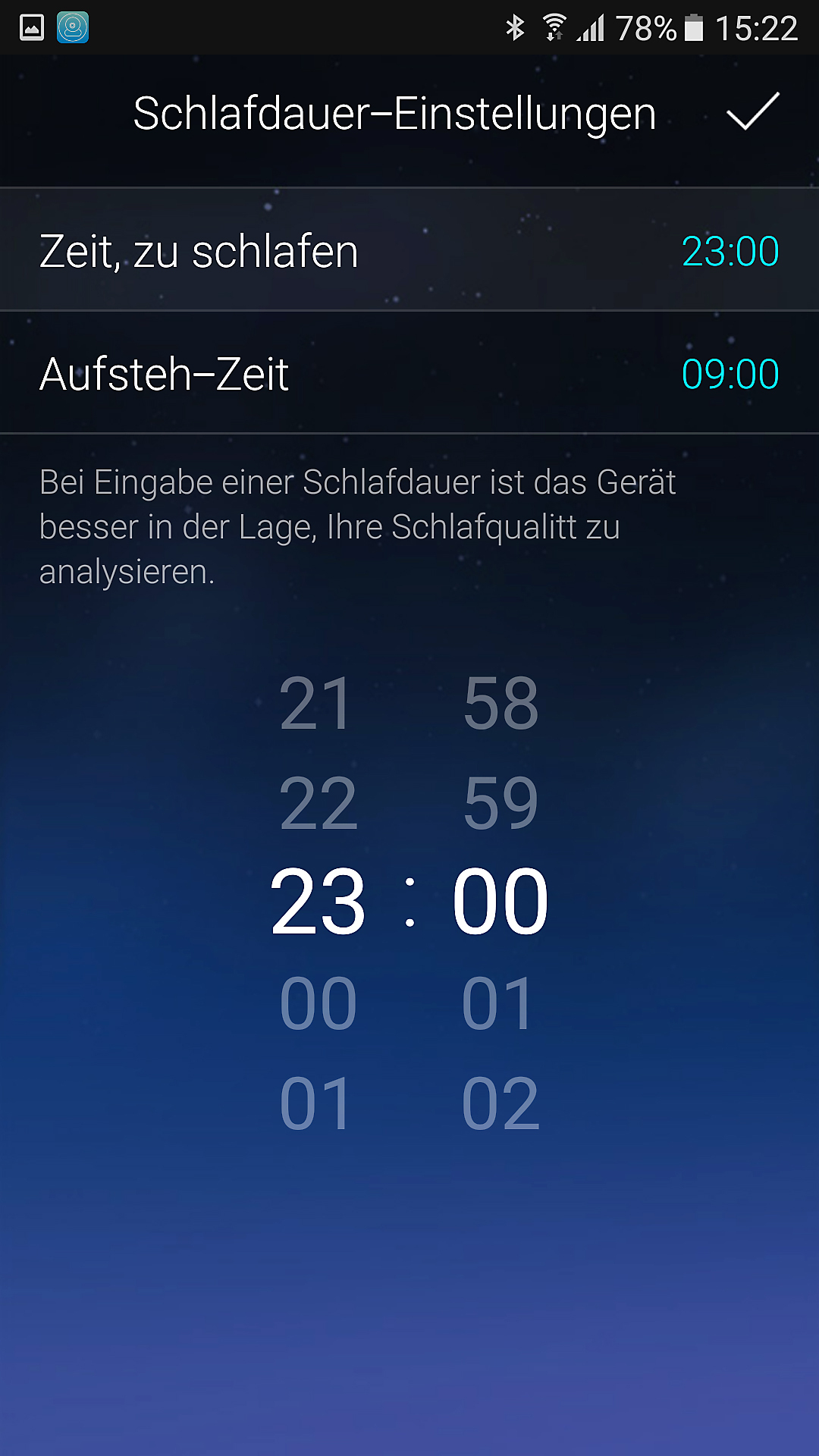Select the 'Zeit, zu schlafen' row

pos(409,251)
